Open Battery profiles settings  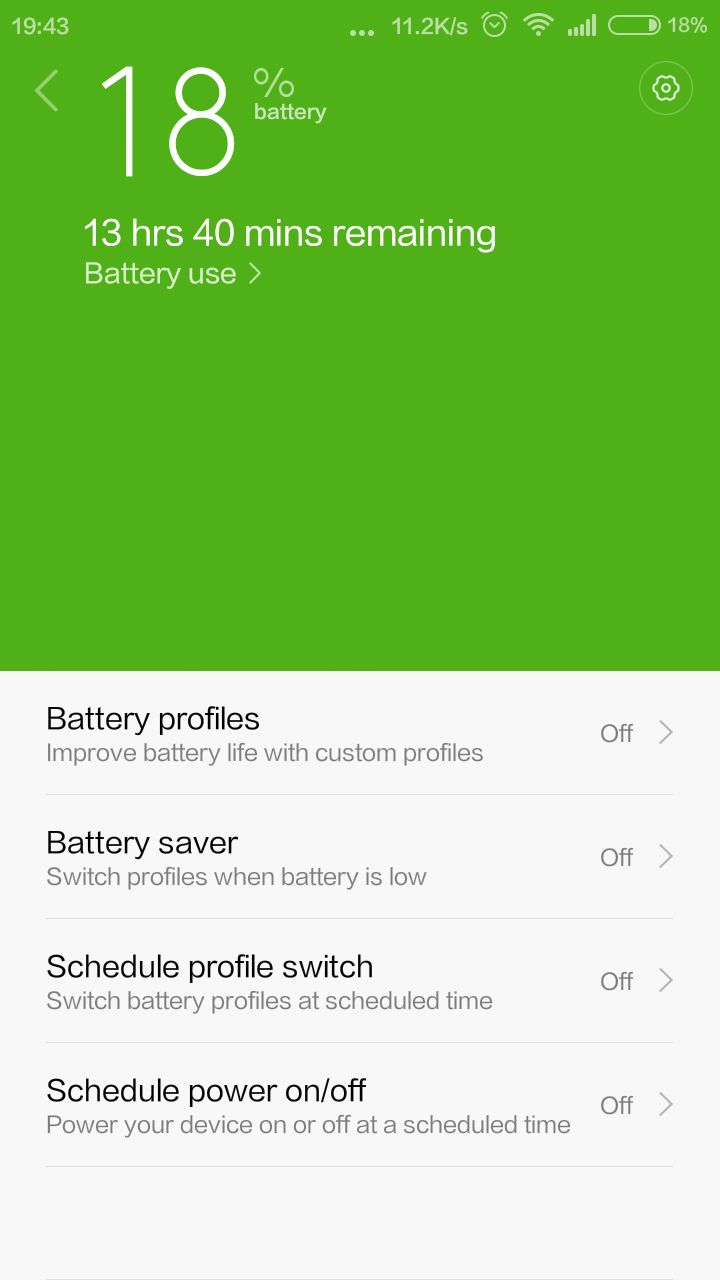tap(360, 733)
